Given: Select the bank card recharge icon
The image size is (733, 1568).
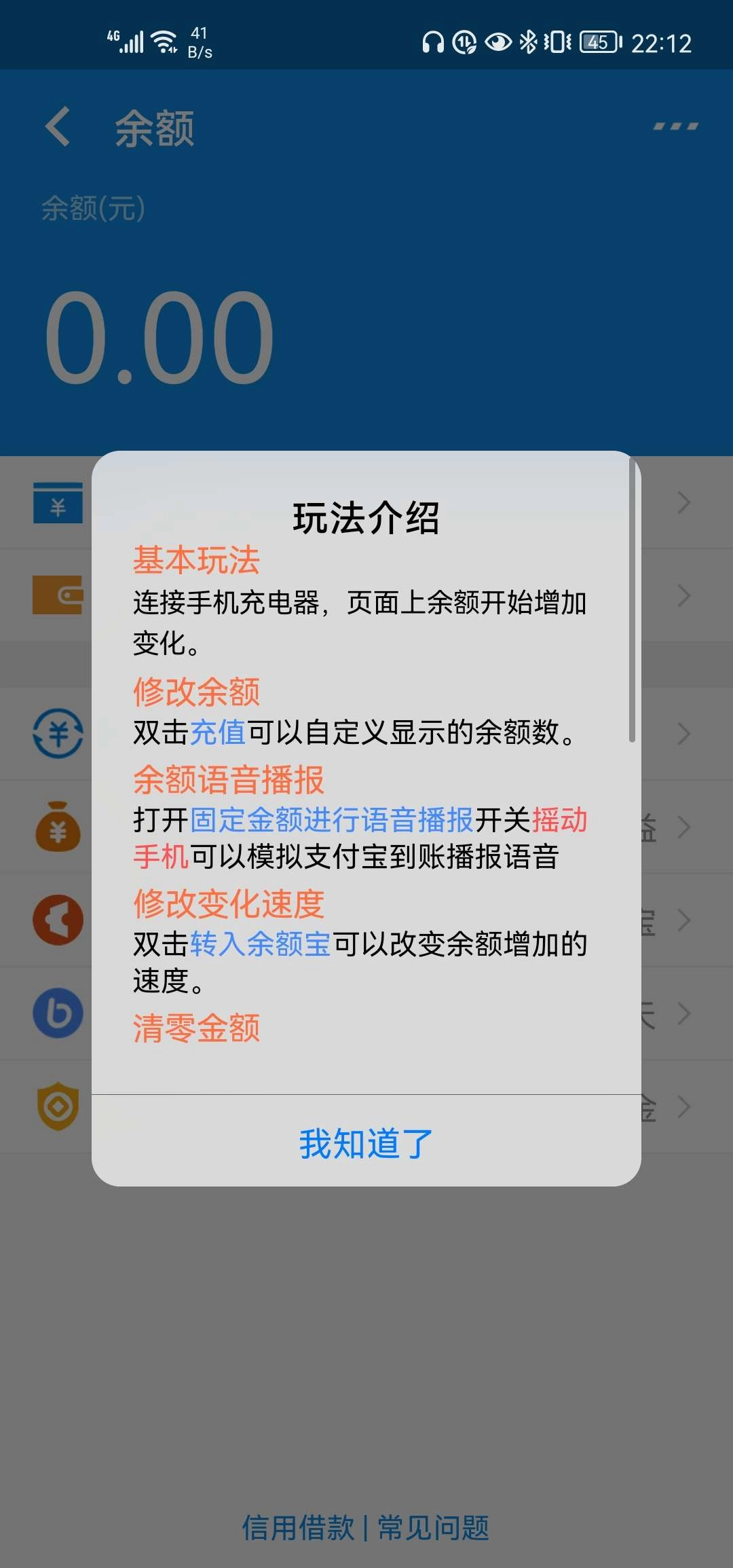Looking at the screenshot, I should [x=57, y=502].
